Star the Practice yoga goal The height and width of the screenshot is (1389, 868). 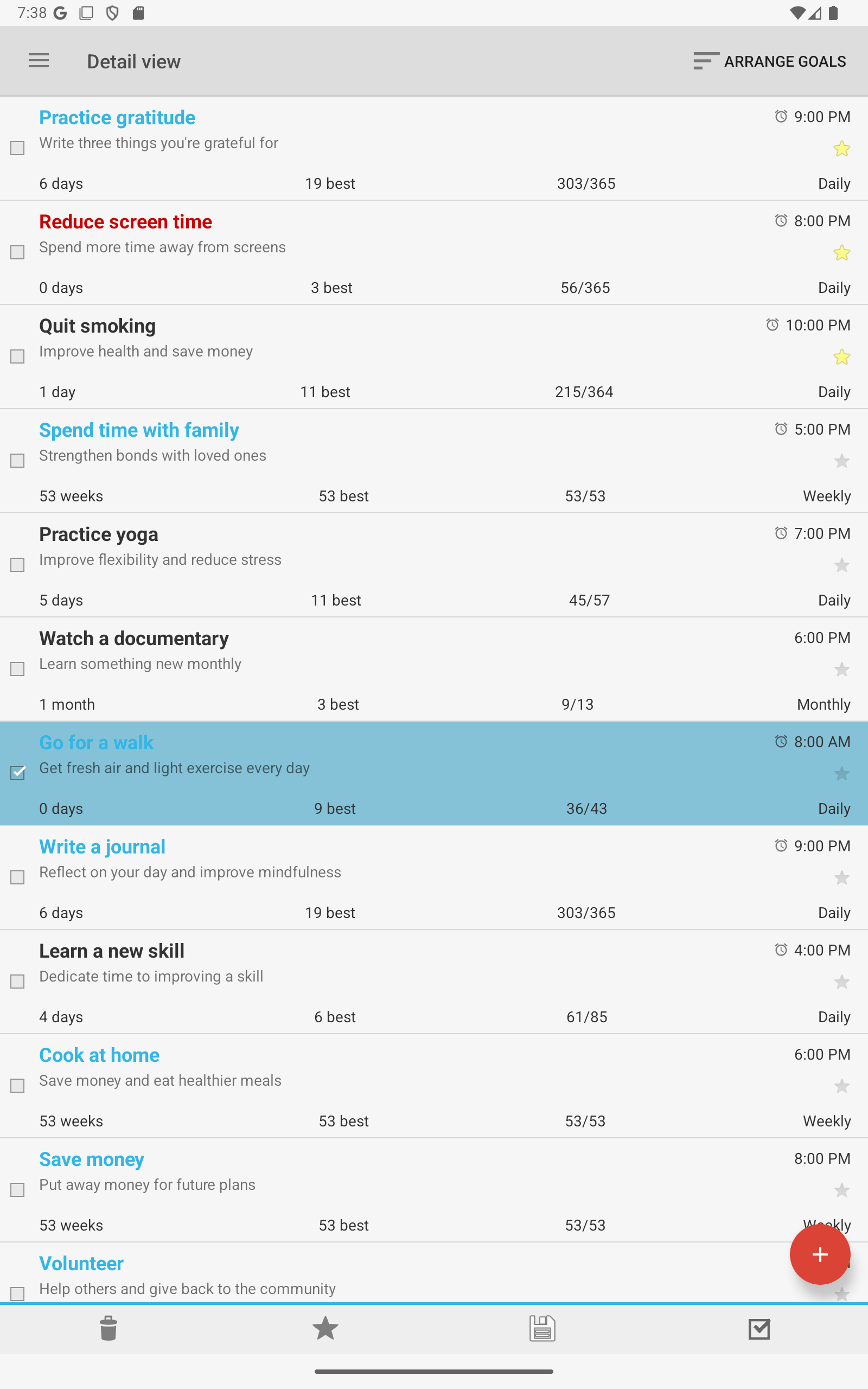click(x=841, y=565)
